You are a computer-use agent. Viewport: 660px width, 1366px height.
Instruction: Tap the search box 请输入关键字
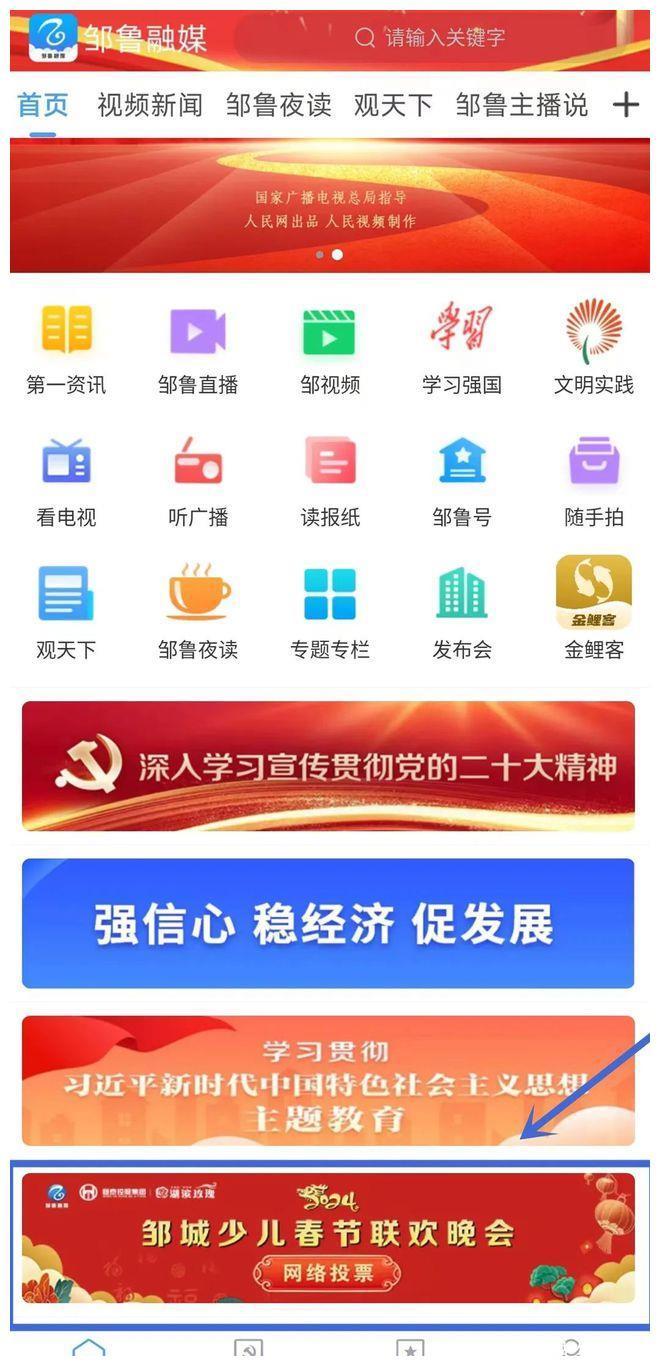440,38
